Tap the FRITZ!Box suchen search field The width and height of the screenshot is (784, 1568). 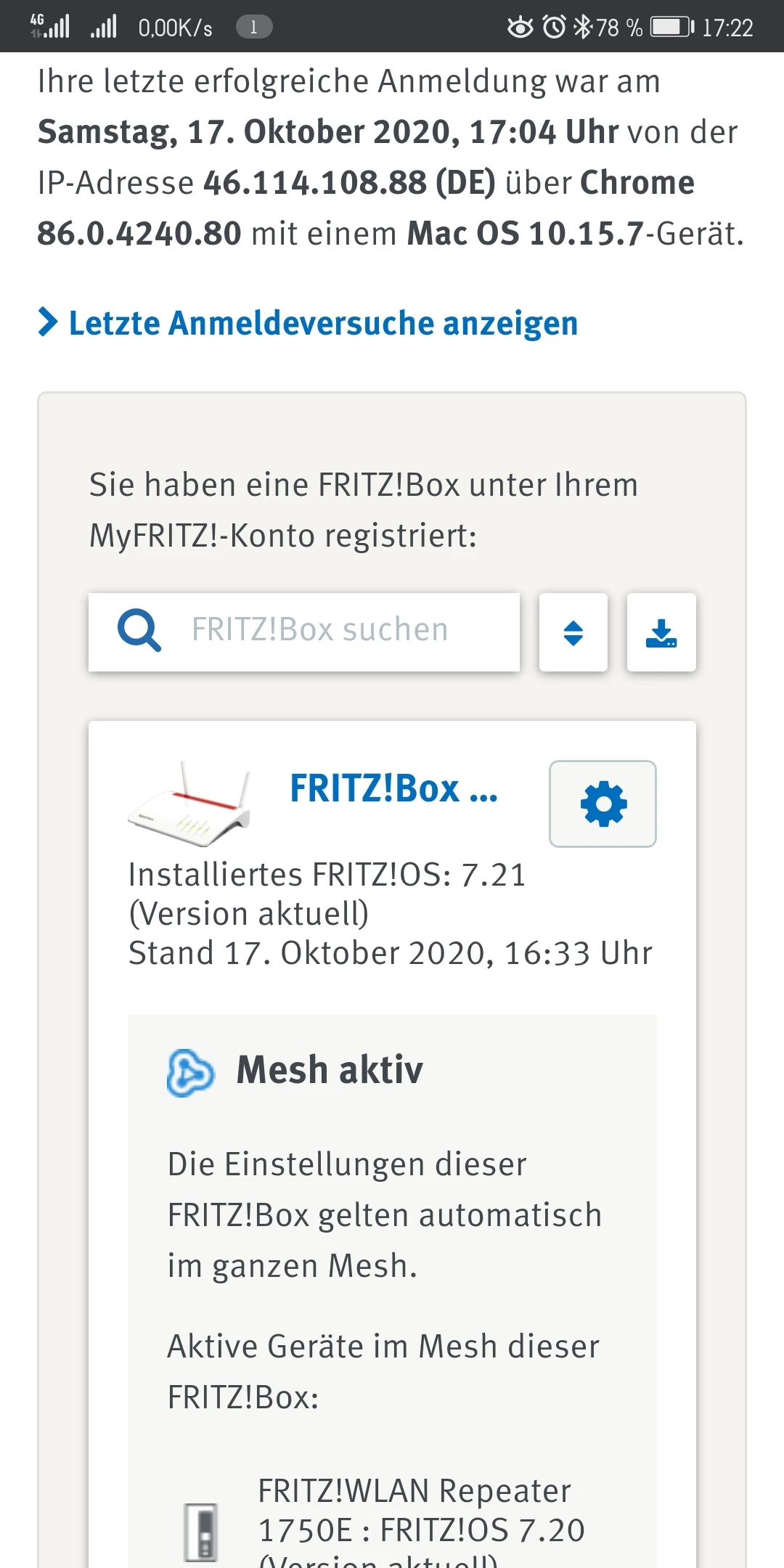319,631
